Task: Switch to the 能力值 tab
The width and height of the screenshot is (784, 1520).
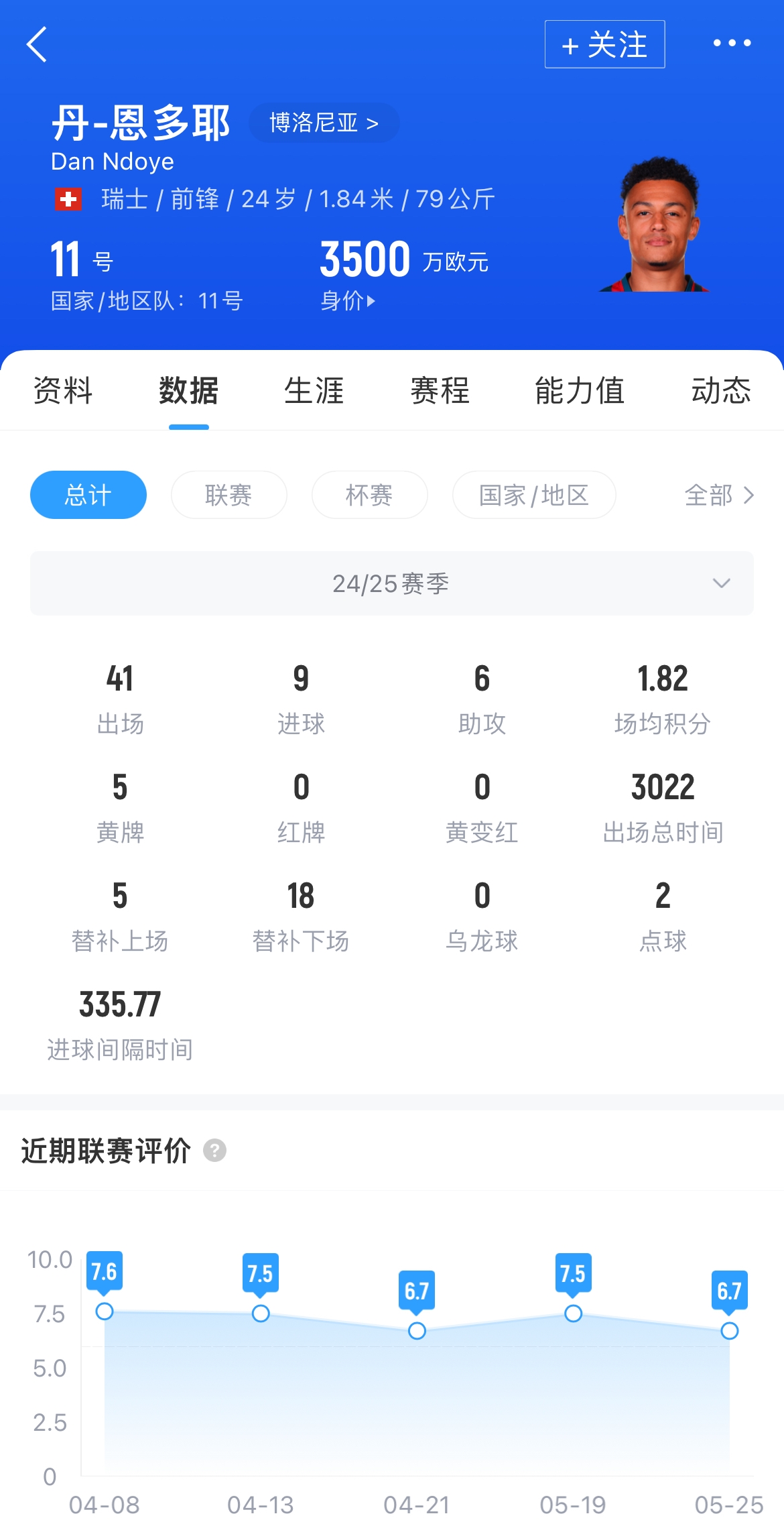Action: click(580, 390)
